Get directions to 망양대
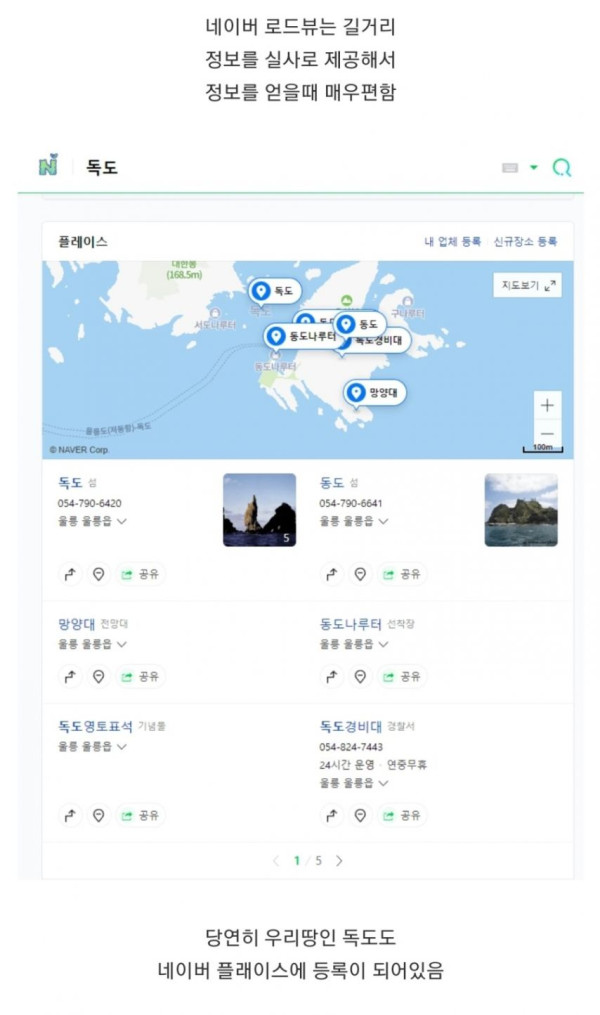Image resolution: width=600 pixels, height=1015 pixels. coord(70,676)
